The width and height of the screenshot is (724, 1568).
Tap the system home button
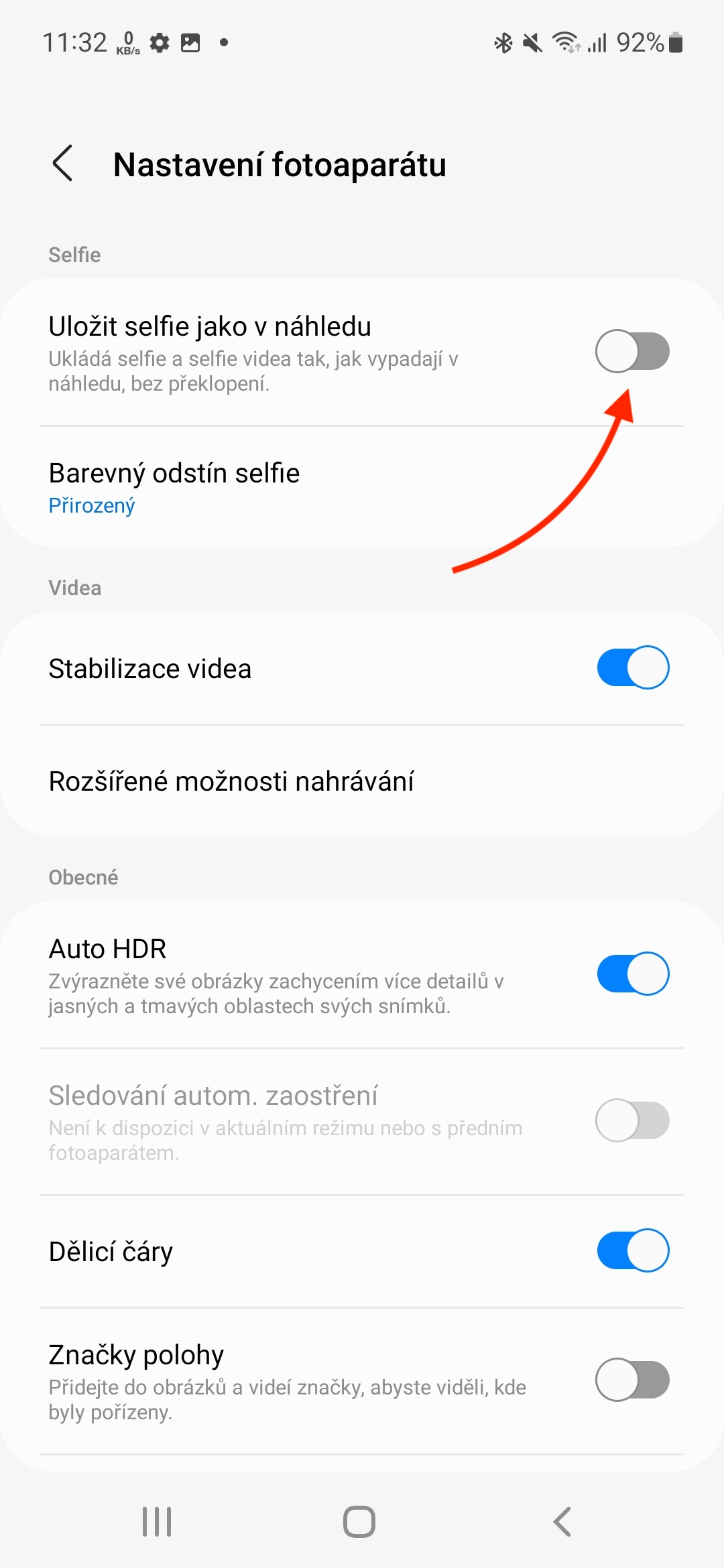359,1521
